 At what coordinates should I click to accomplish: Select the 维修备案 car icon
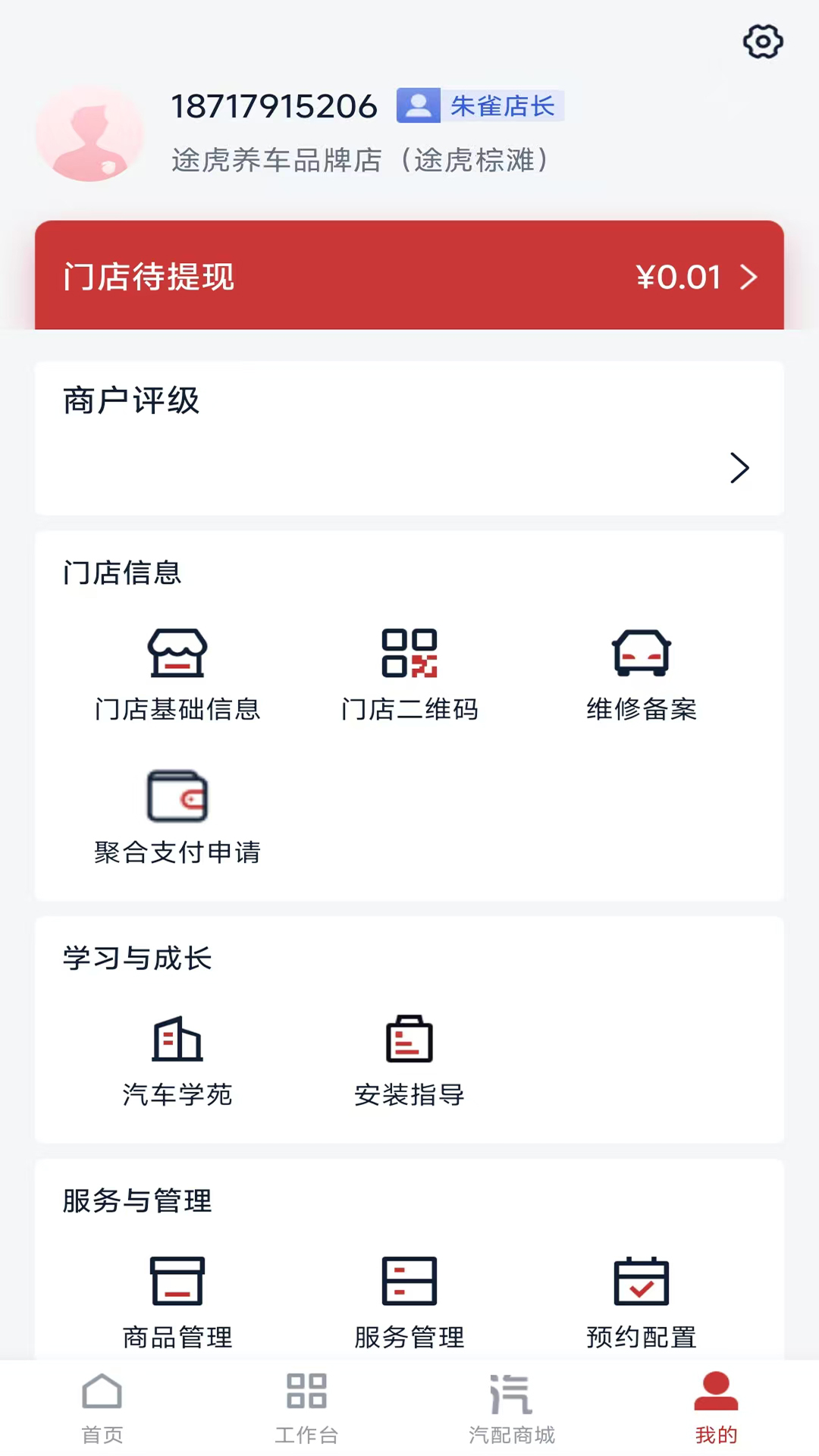(641, 654)
